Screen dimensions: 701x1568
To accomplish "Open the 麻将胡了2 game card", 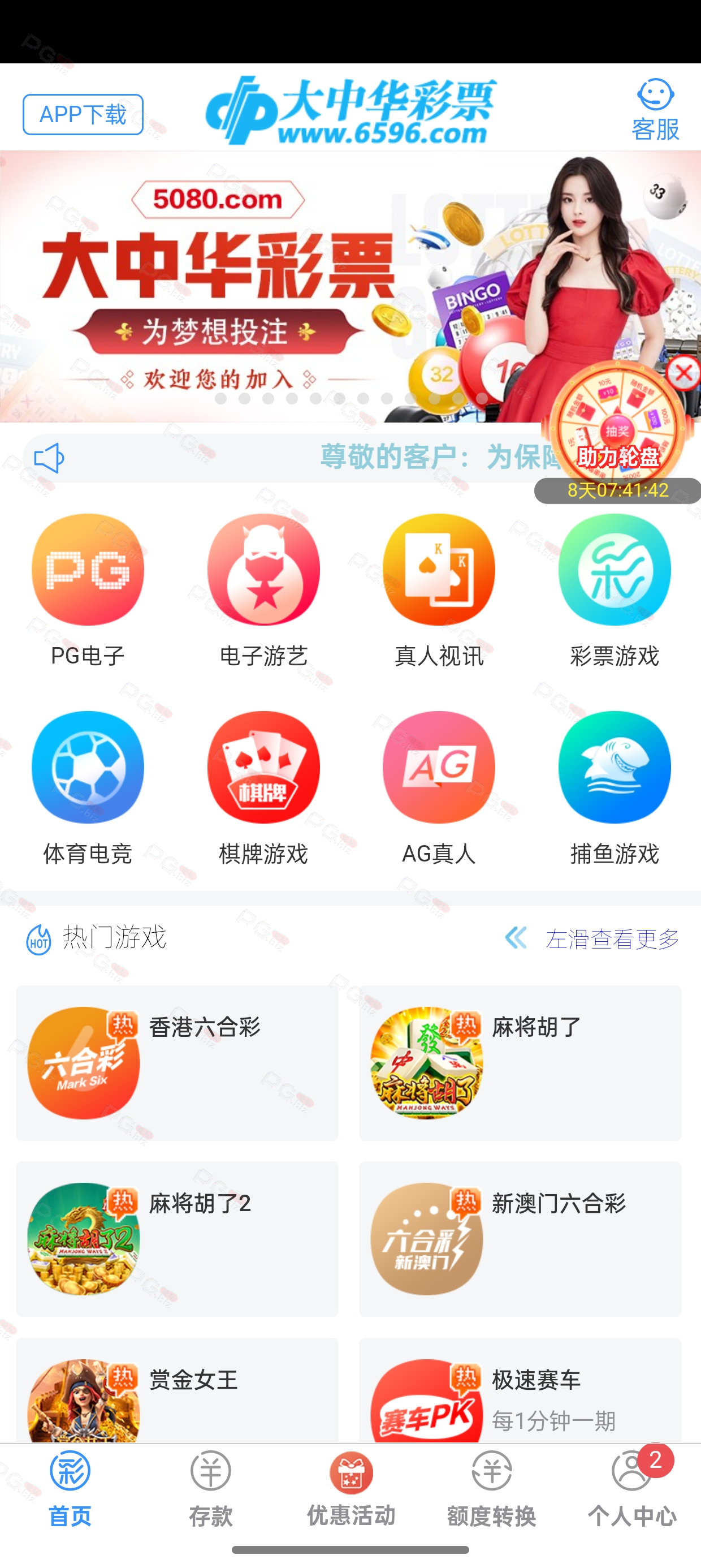I will [x=177, y=1239].
